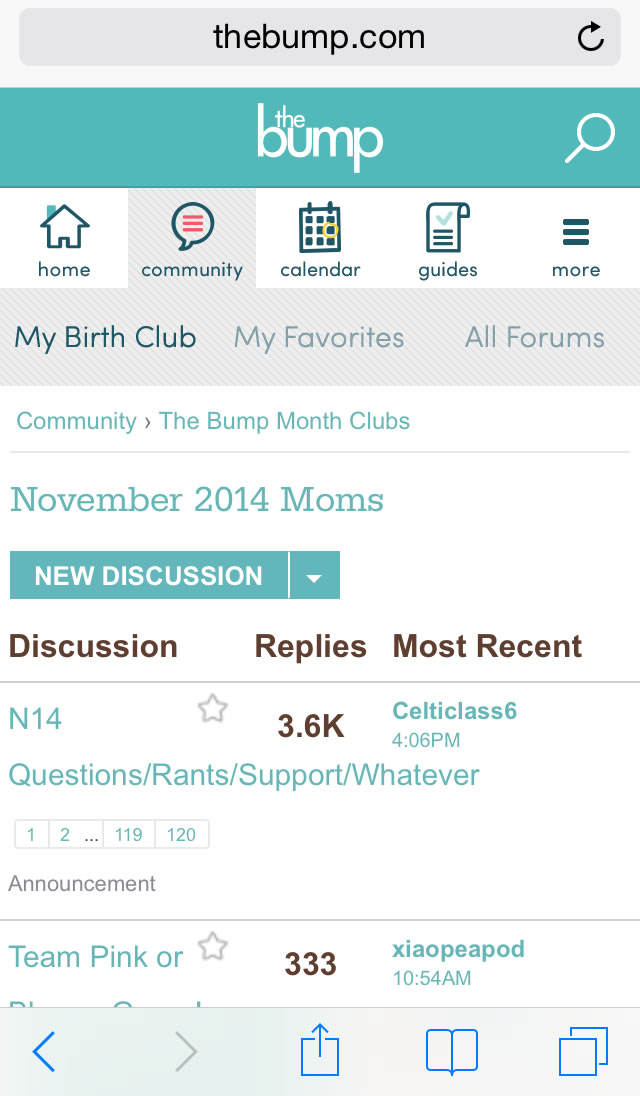Switch to My Favorites
Screen dimensions: 640x1096
point(319,338)
